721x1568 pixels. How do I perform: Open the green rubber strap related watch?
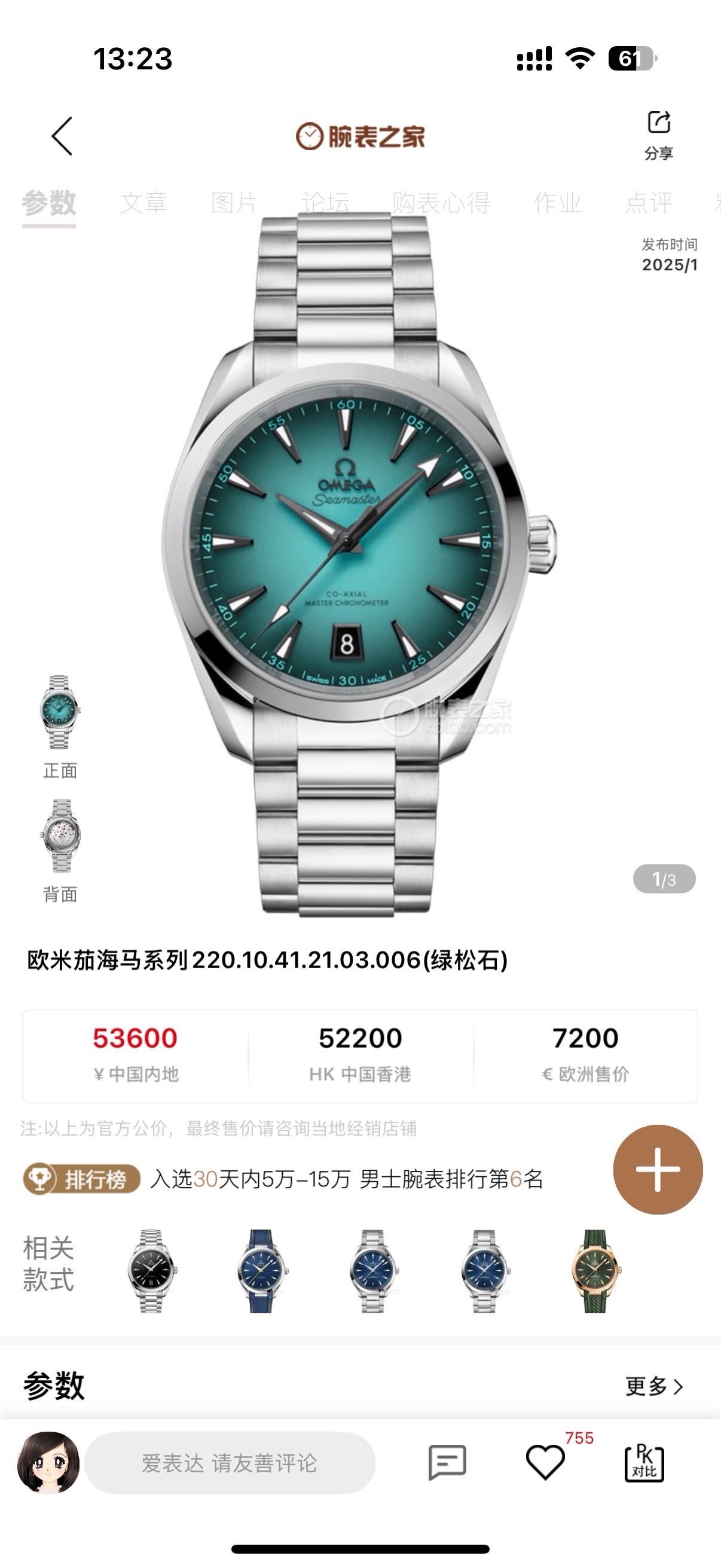pos(596,1271)
